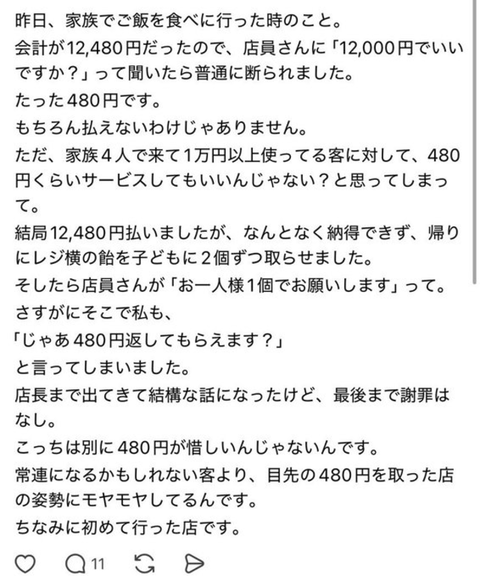Repost this thread with the repost icon

point(145,563)
